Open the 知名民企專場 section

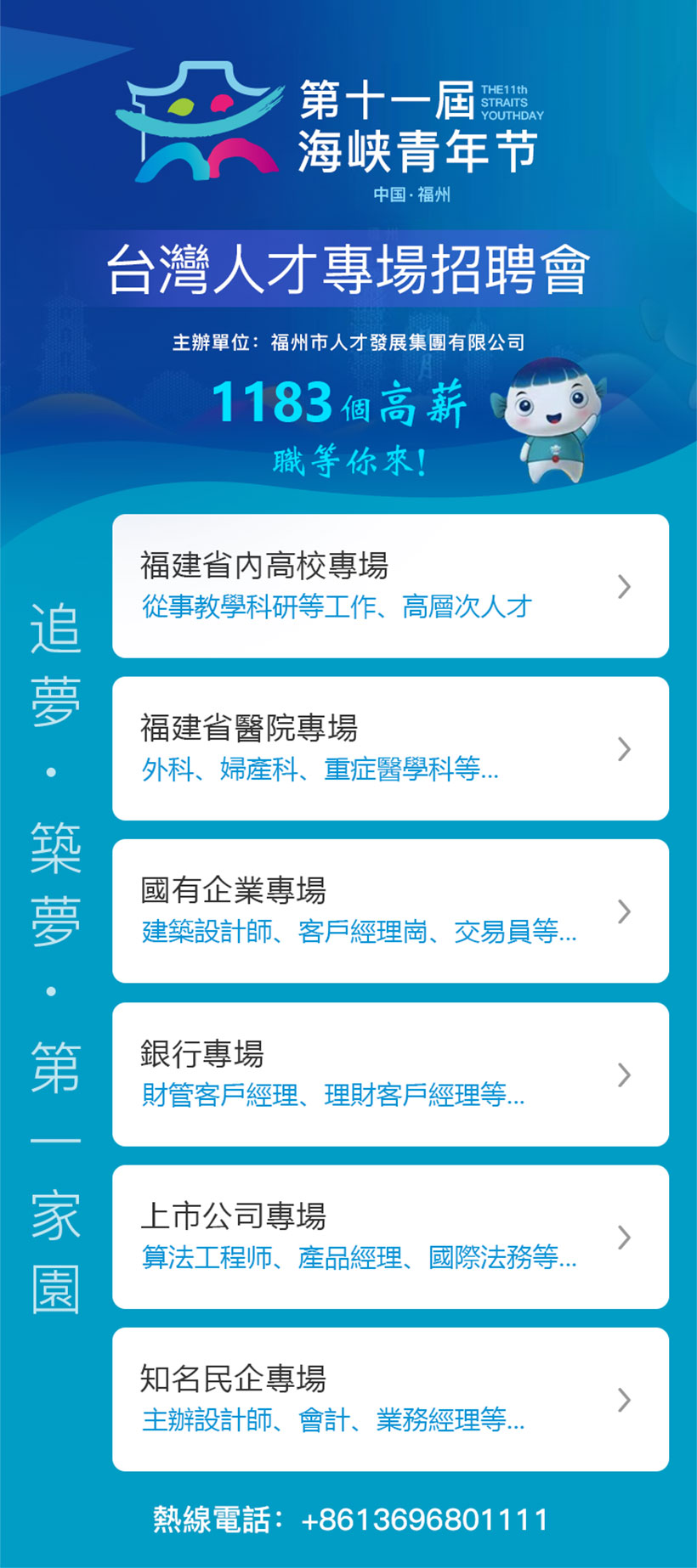pos(390,1400)
